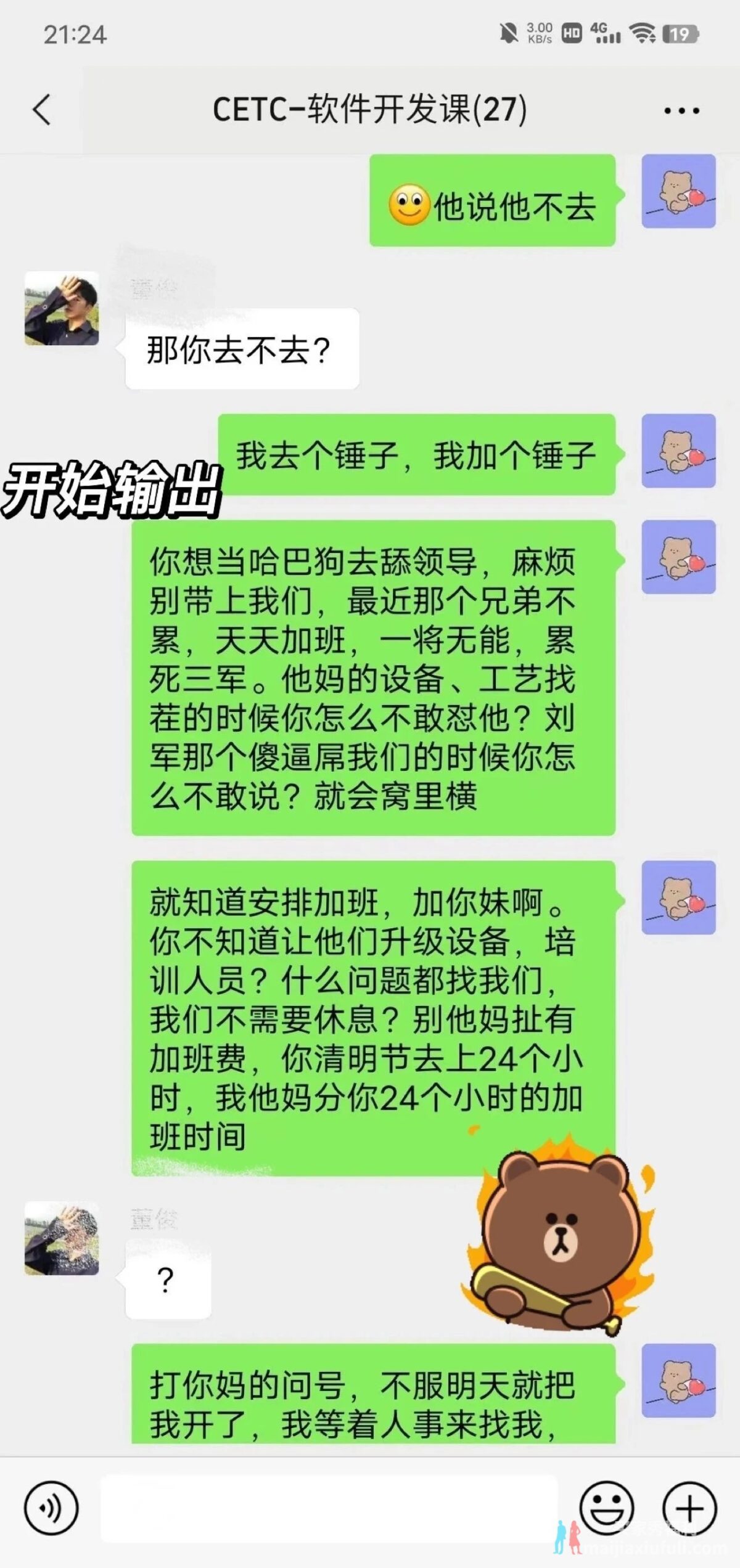Switch to voice message input

[x=51, y=1508]
